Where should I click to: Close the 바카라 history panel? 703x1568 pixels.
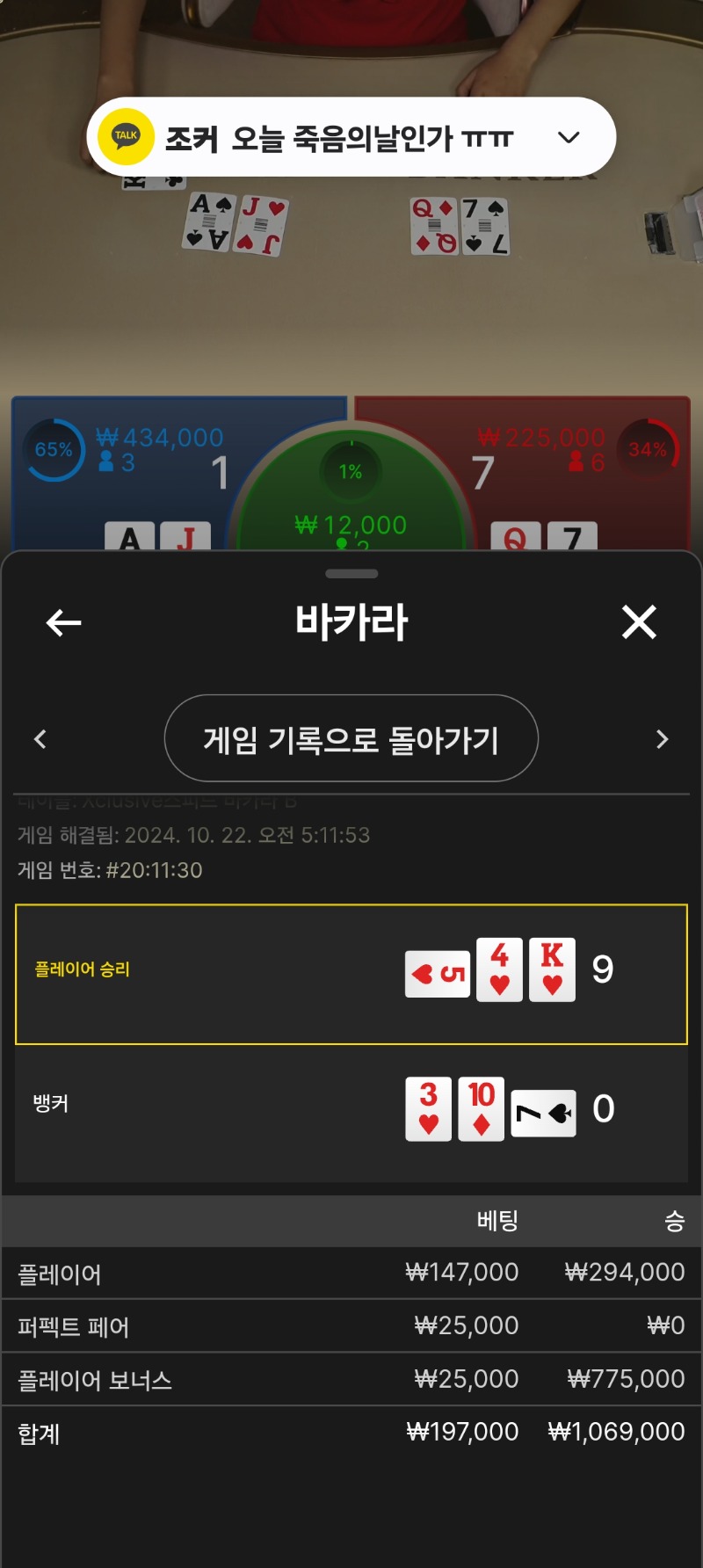click(639, 622)
